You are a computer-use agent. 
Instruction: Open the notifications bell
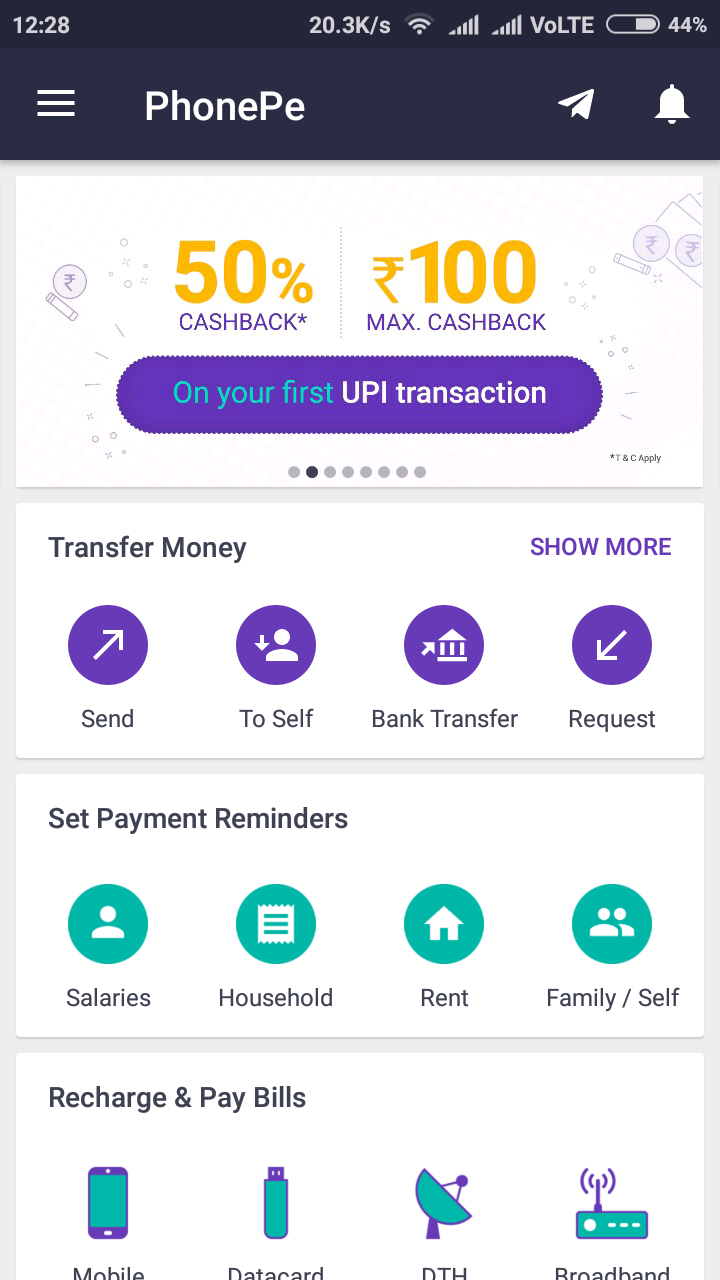click(672, 104)
